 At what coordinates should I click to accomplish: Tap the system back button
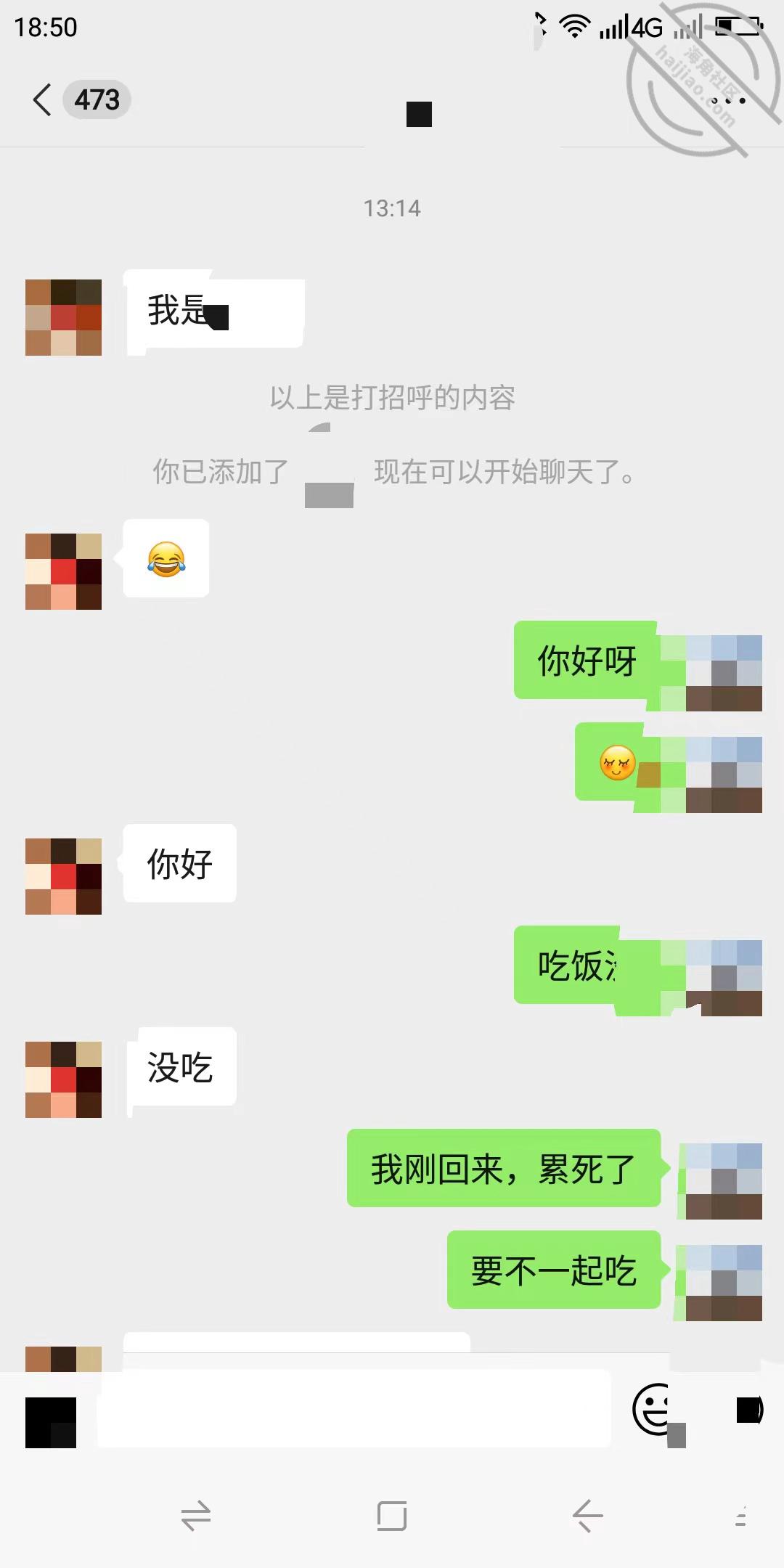tap(587, 1516)
